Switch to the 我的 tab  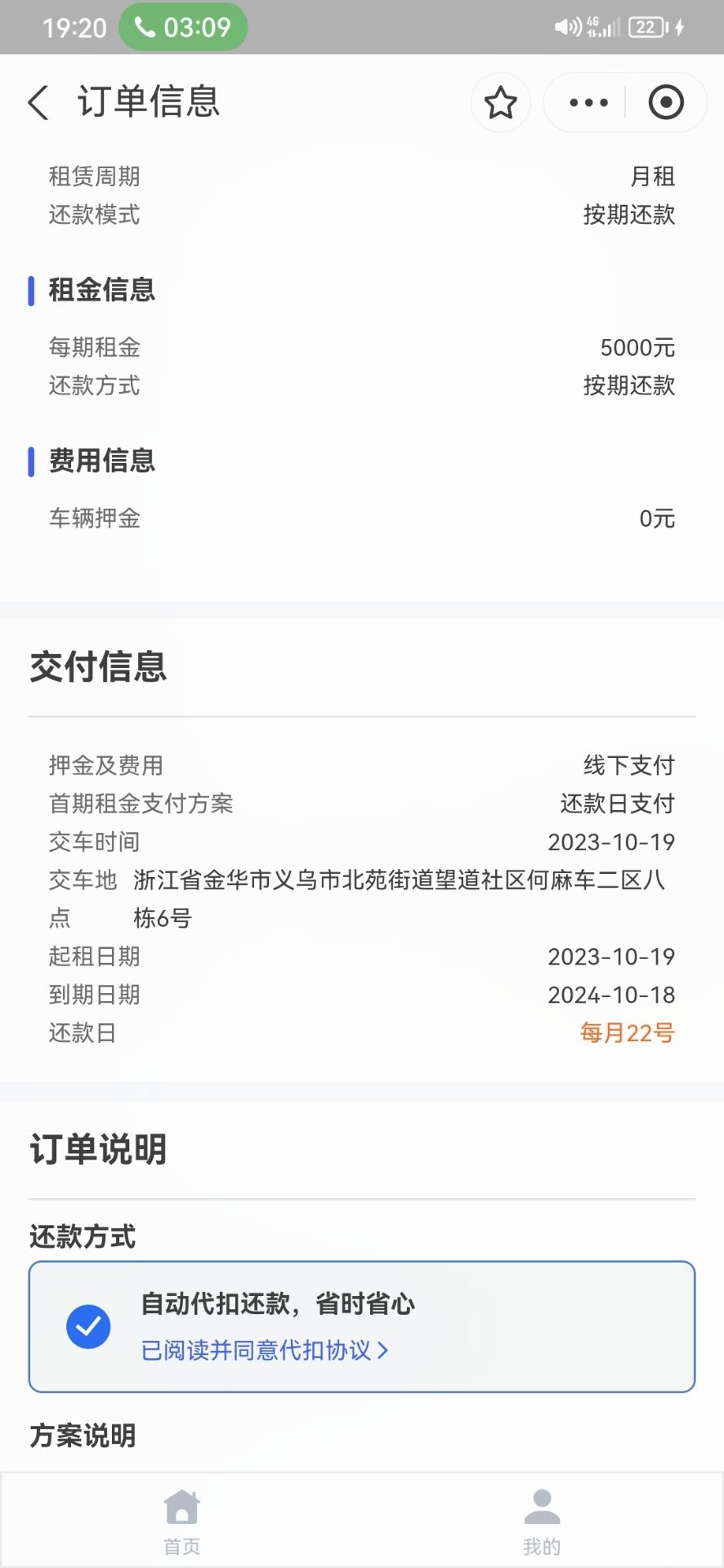tap(542, 1521)
